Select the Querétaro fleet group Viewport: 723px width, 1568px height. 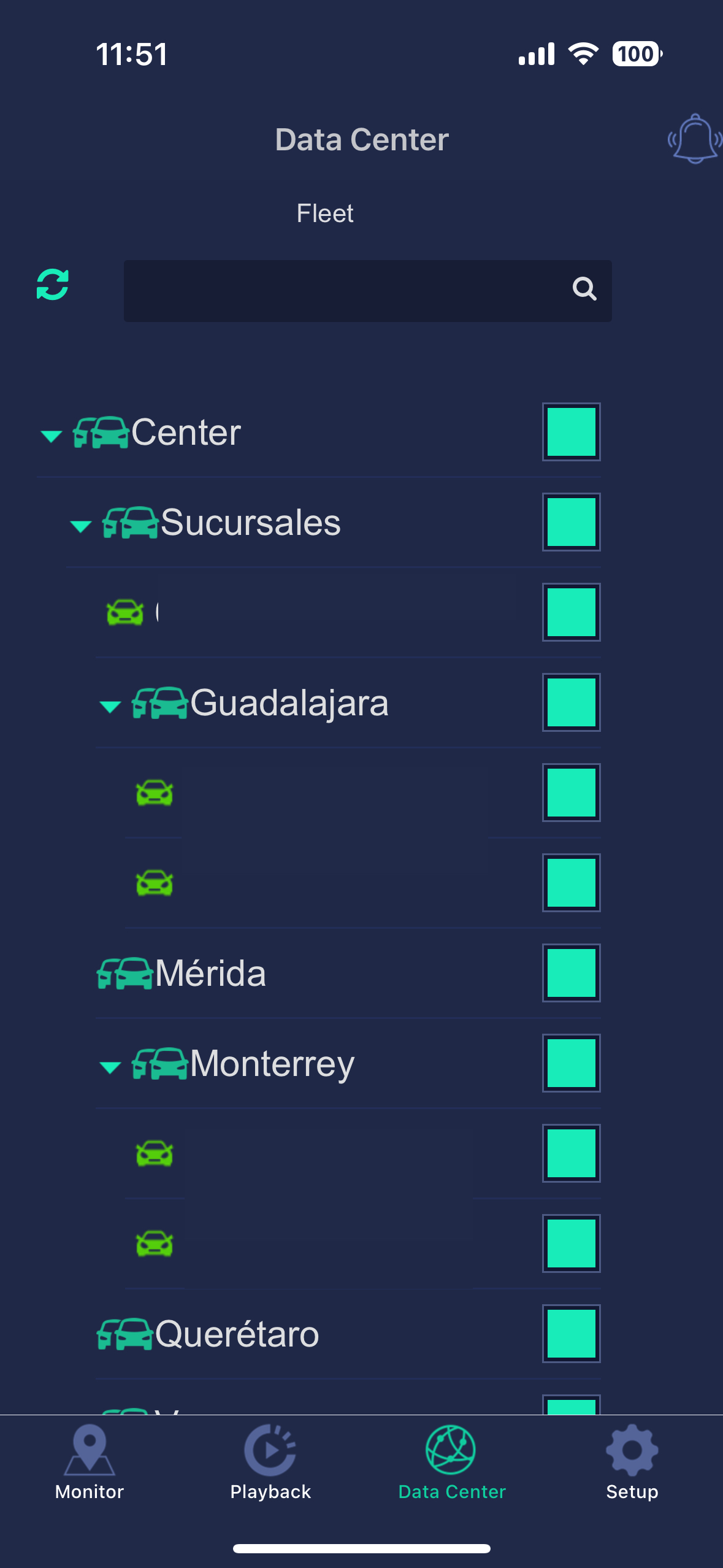237,1334
